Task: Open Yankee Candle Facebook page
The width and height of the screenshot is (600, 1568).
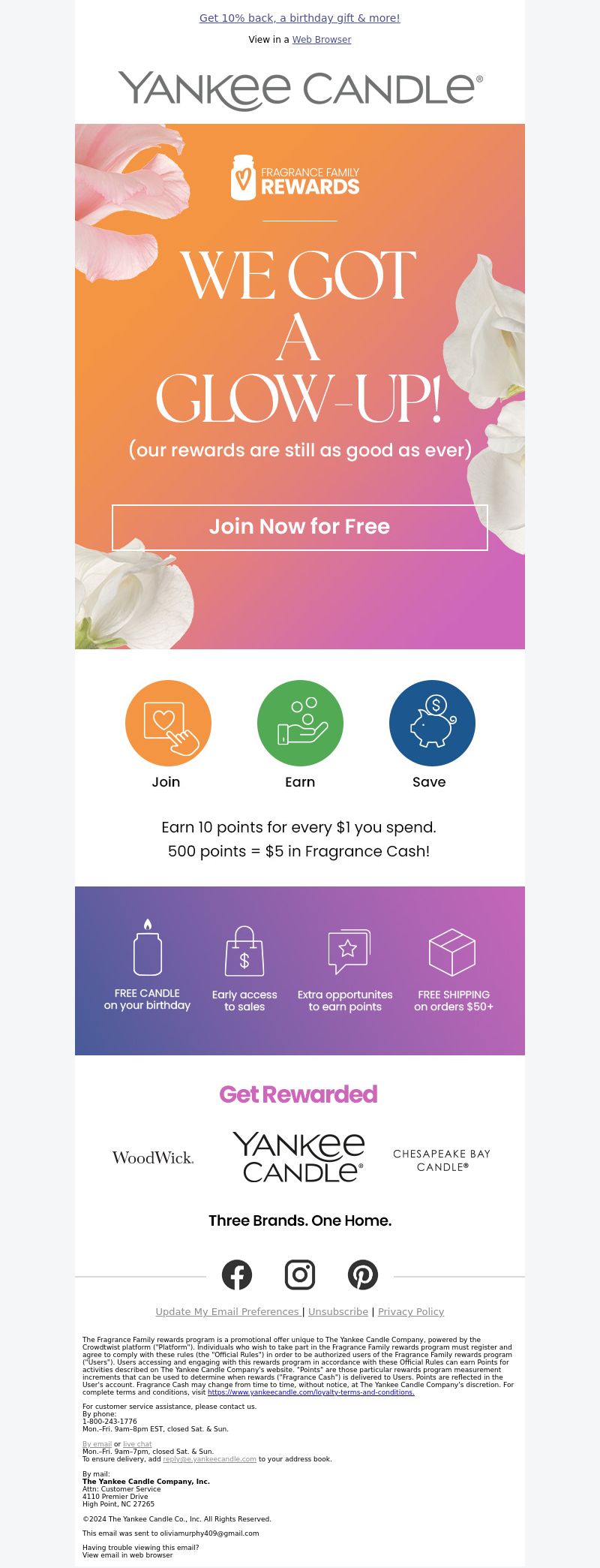Action: tap(237, 1275)
